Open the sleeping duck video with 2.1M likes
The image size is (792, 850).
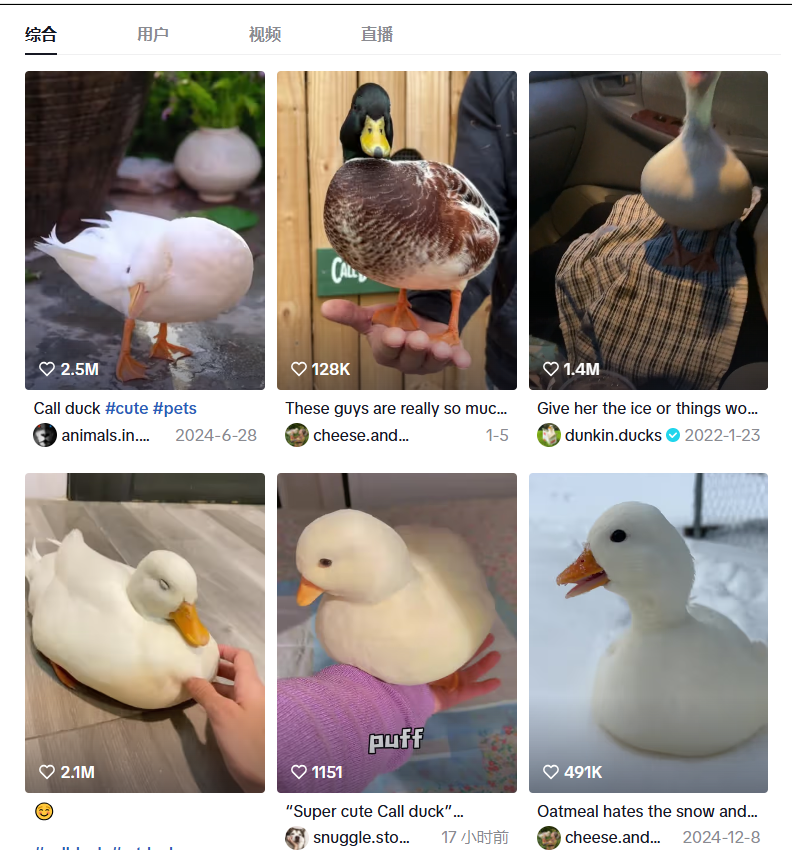tap(145, 632)
